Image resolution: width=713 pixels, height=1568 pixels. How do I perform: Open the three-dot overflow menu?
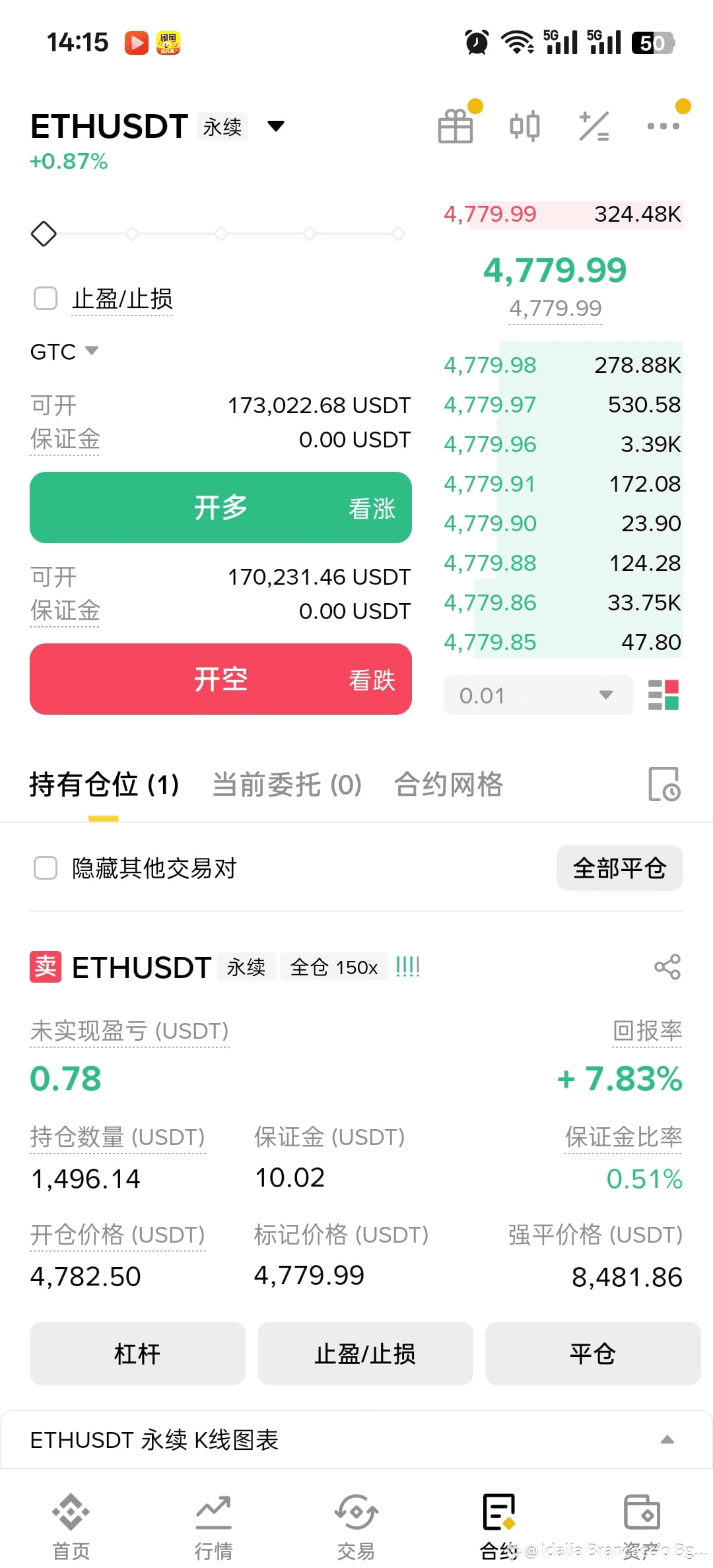coord(663,125)
